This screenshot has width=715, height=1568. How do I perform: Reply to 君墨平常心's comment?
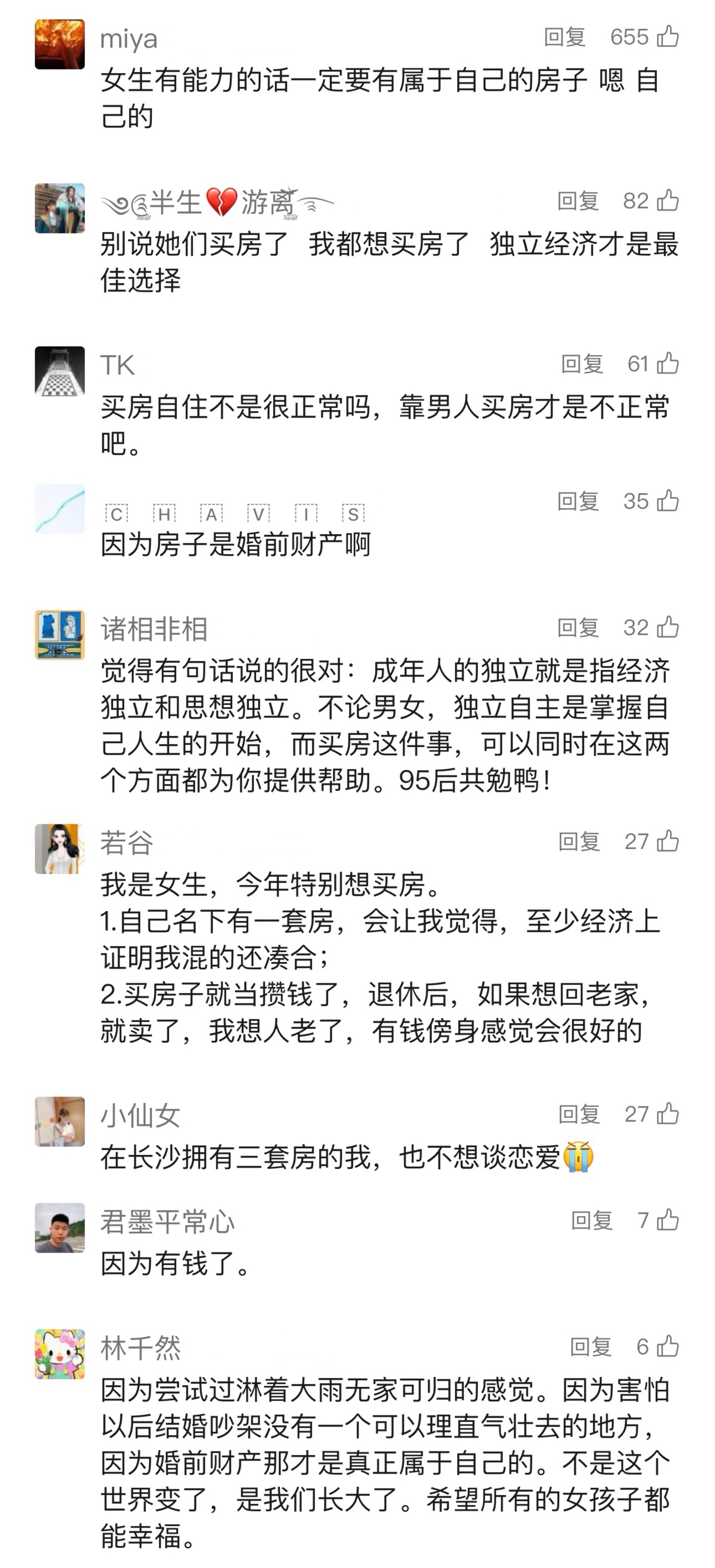pyautogui.click(x=591, y=1220)
